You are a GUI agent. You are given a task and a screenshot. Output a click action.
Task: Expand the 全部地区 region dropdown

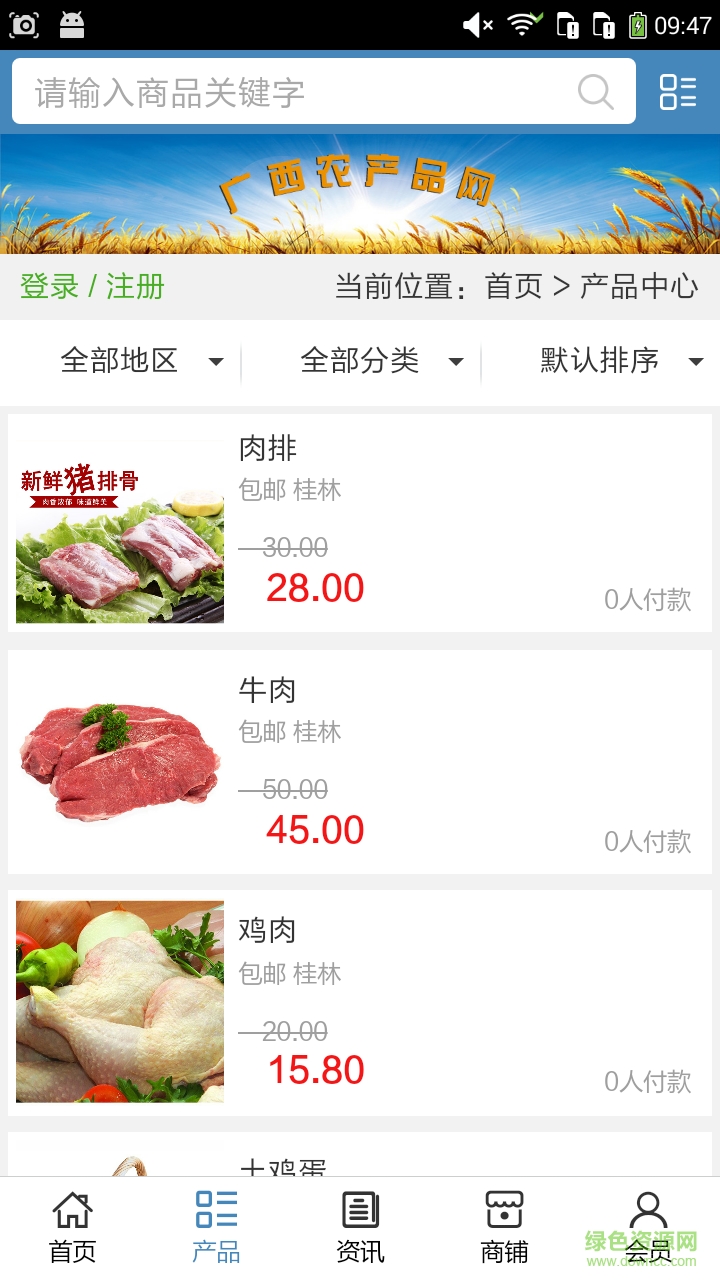(x=140, y=361)
